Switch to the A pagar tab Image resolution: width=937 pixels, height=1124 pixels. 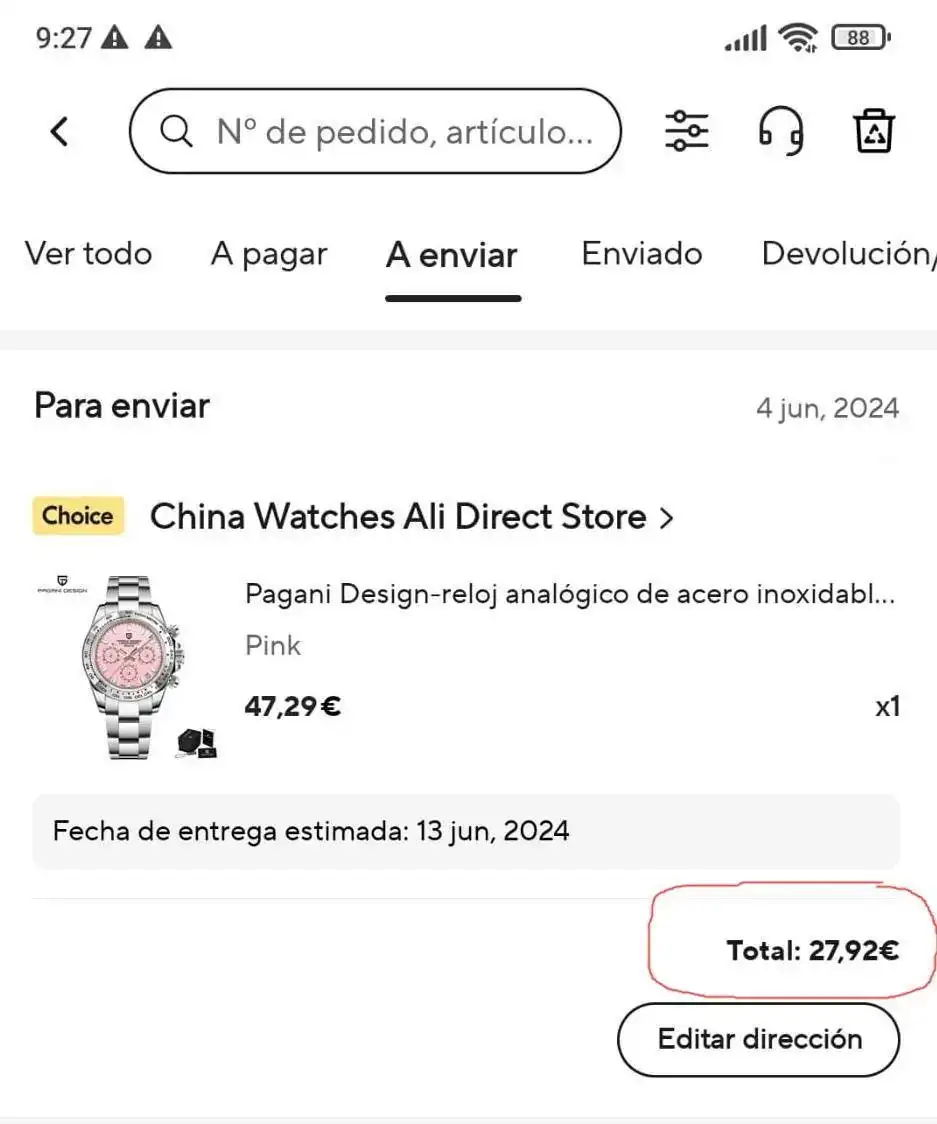[x=269, y=254]
